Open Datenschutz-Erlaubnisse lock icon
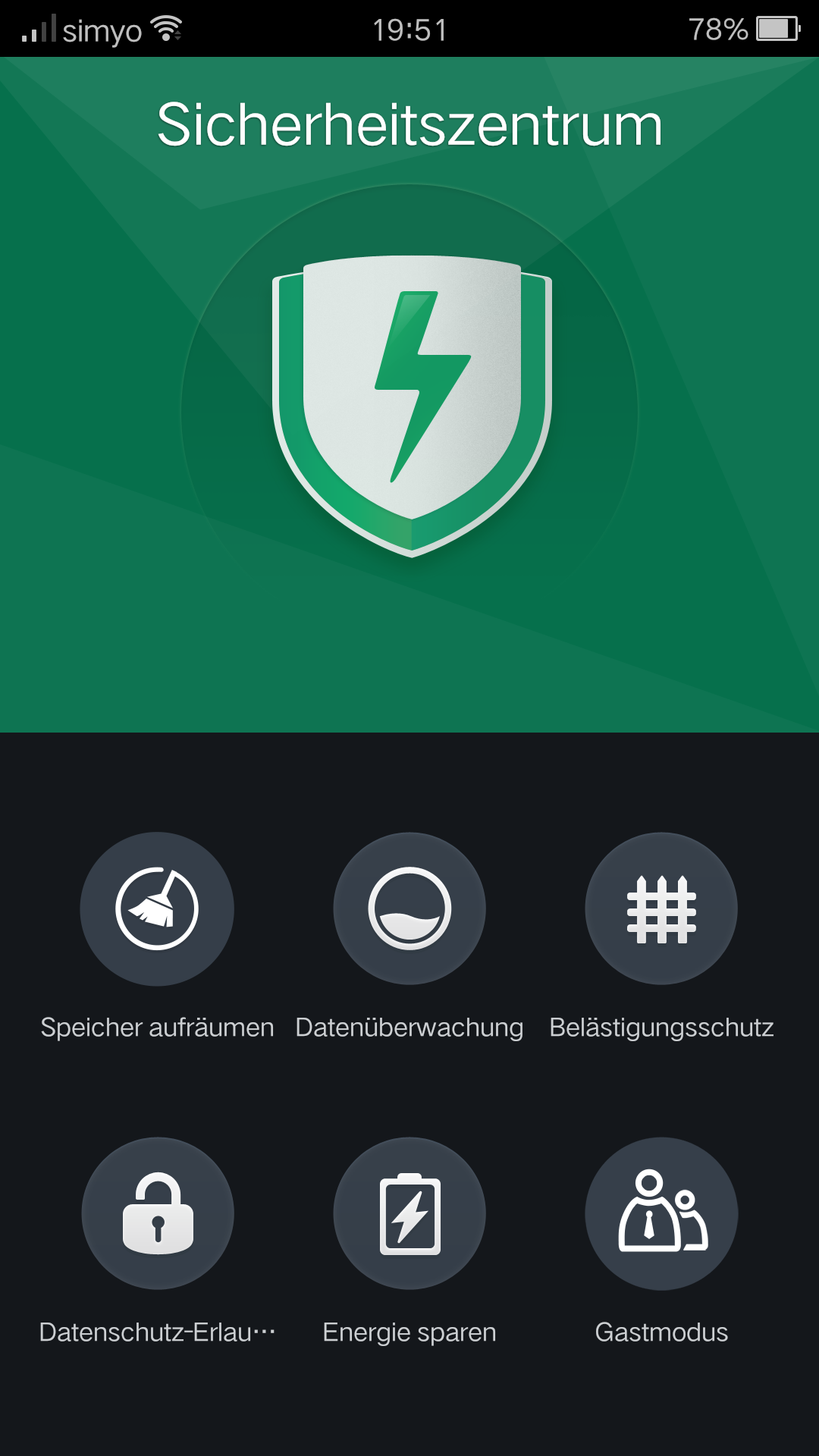Viewport: 819px width, 1456px height. click(x=158, y=1213)
